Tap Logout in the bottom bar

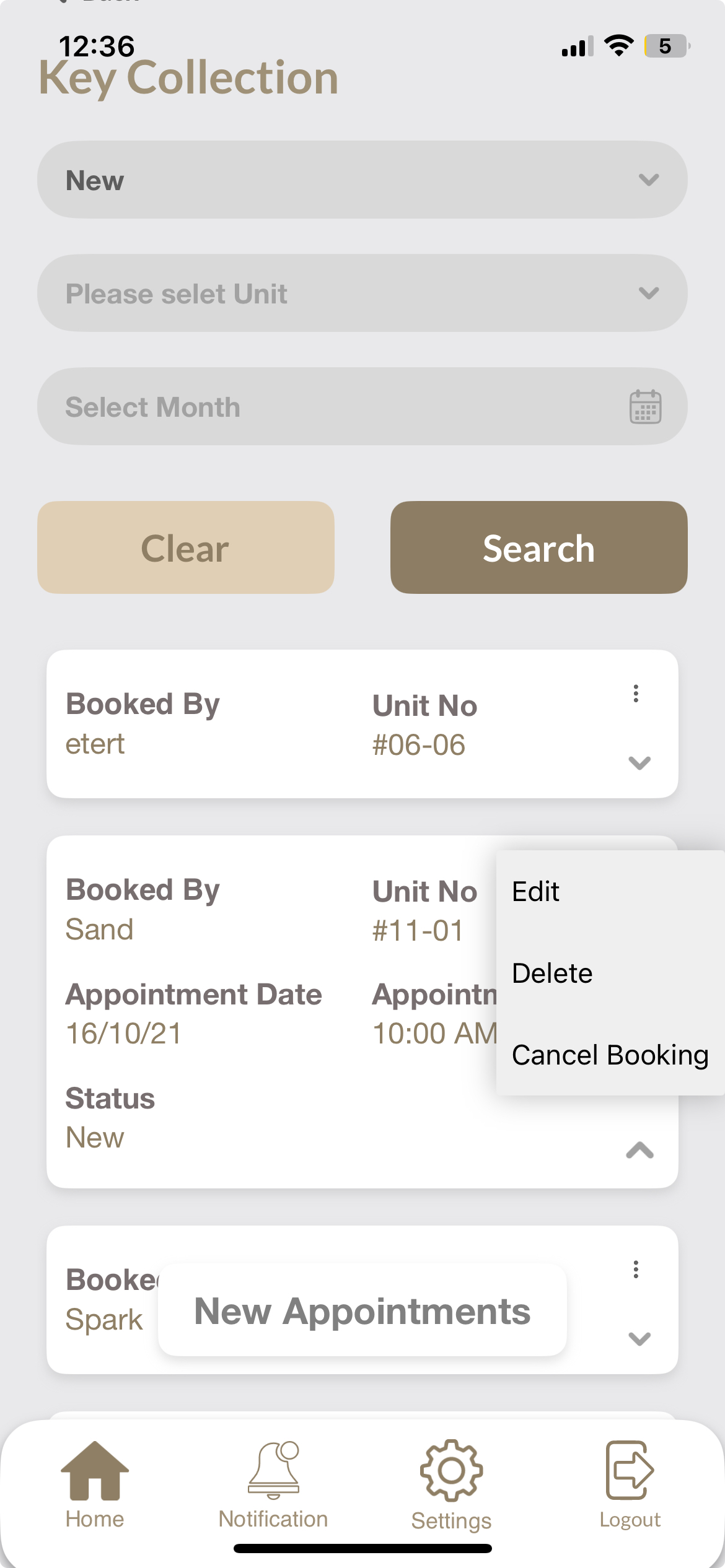click(x=630, y=1485)
